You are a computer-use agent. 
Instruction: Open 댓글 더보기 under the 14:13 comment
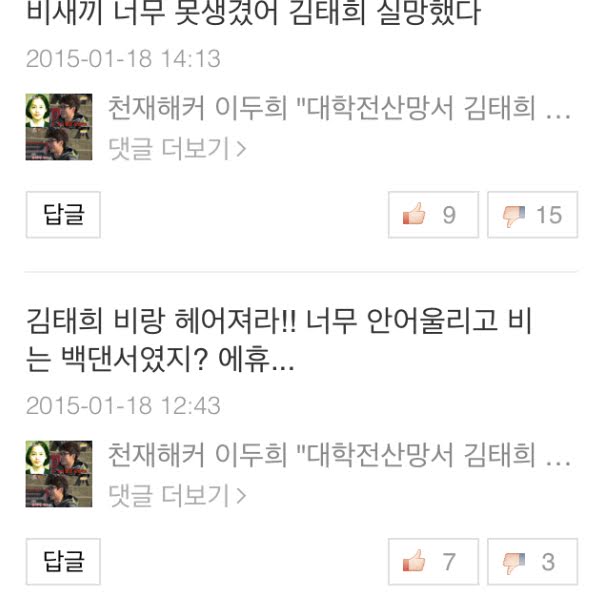[177, 148]
